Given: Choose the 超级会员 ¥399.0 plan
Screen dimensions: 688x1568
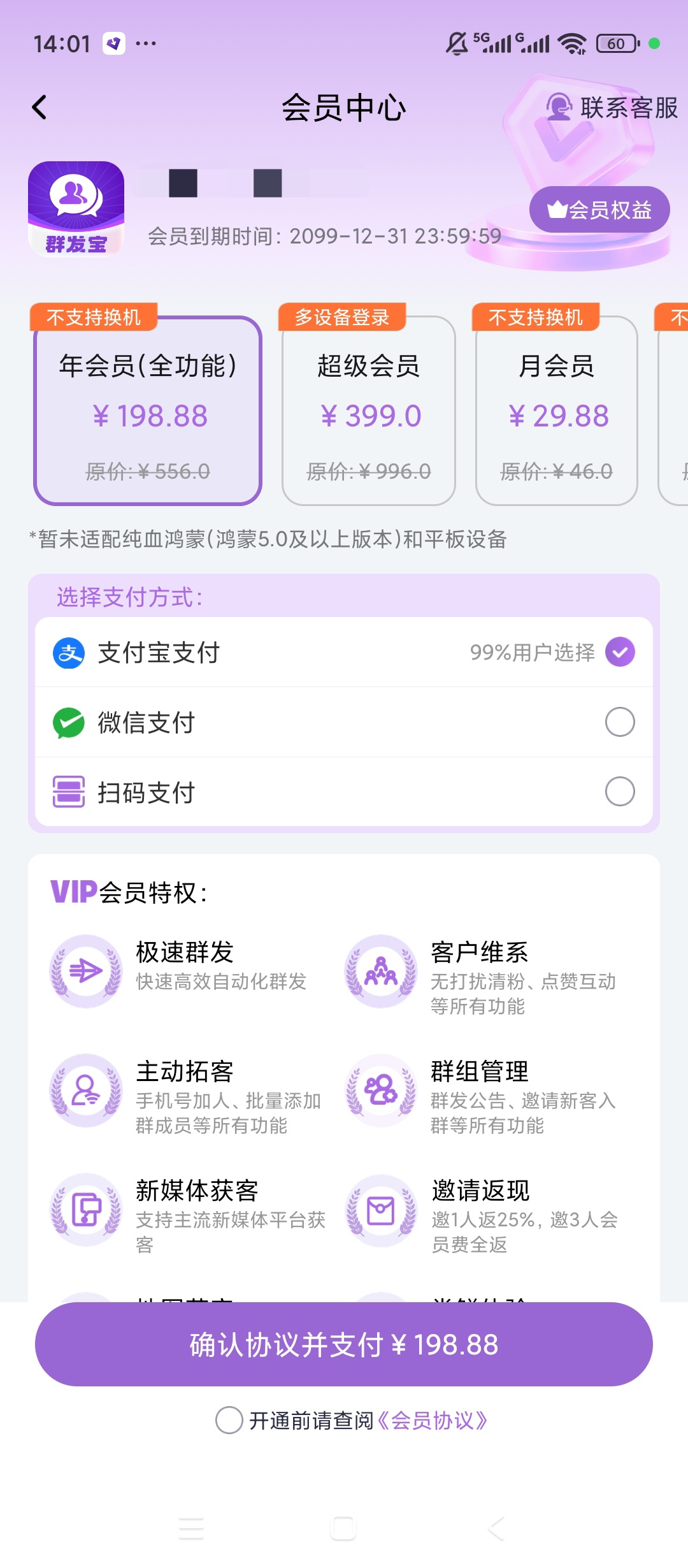Looking at the screenshot, I should 369,410.
